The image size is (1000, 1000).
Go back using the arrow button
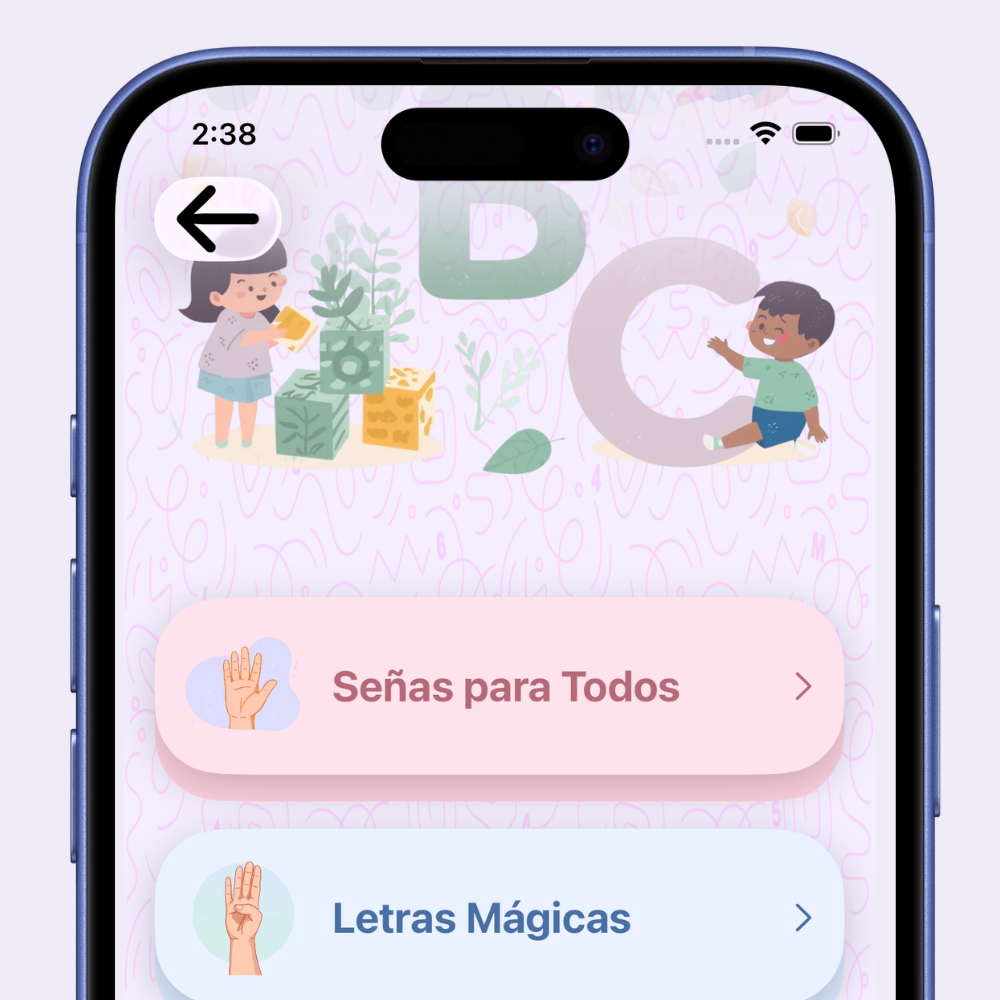(217, 219)
